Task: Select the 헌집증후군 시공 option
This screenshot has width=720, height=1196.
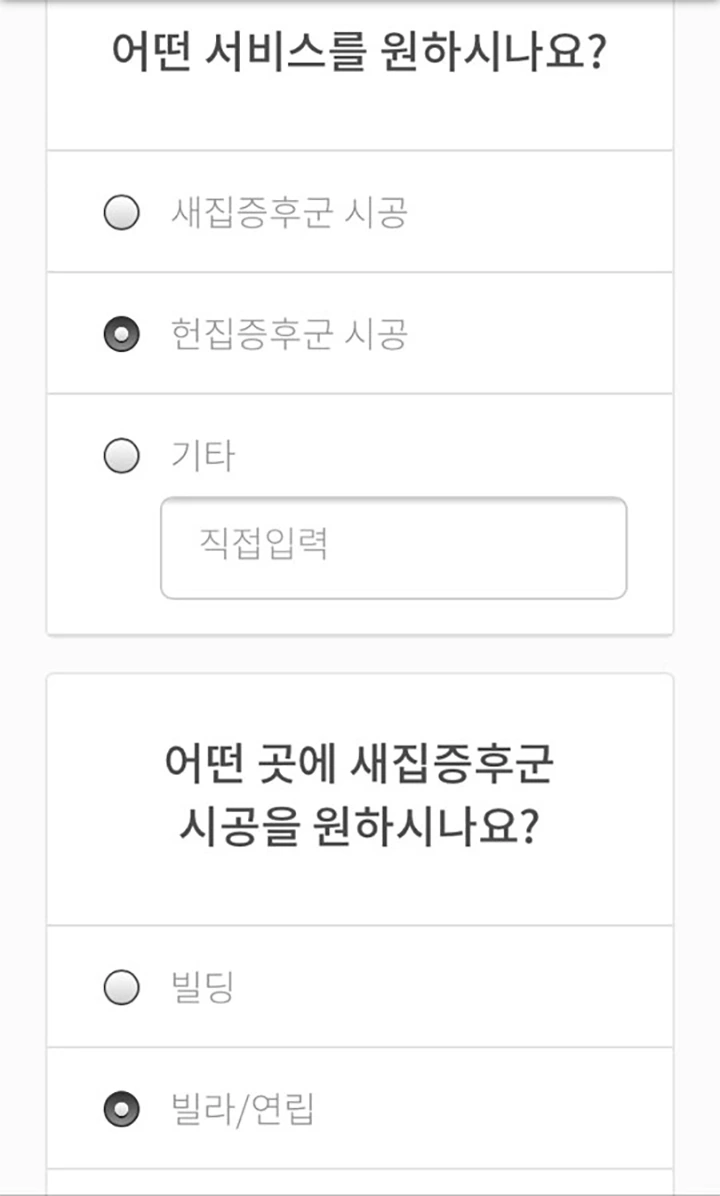Action: 121,333
